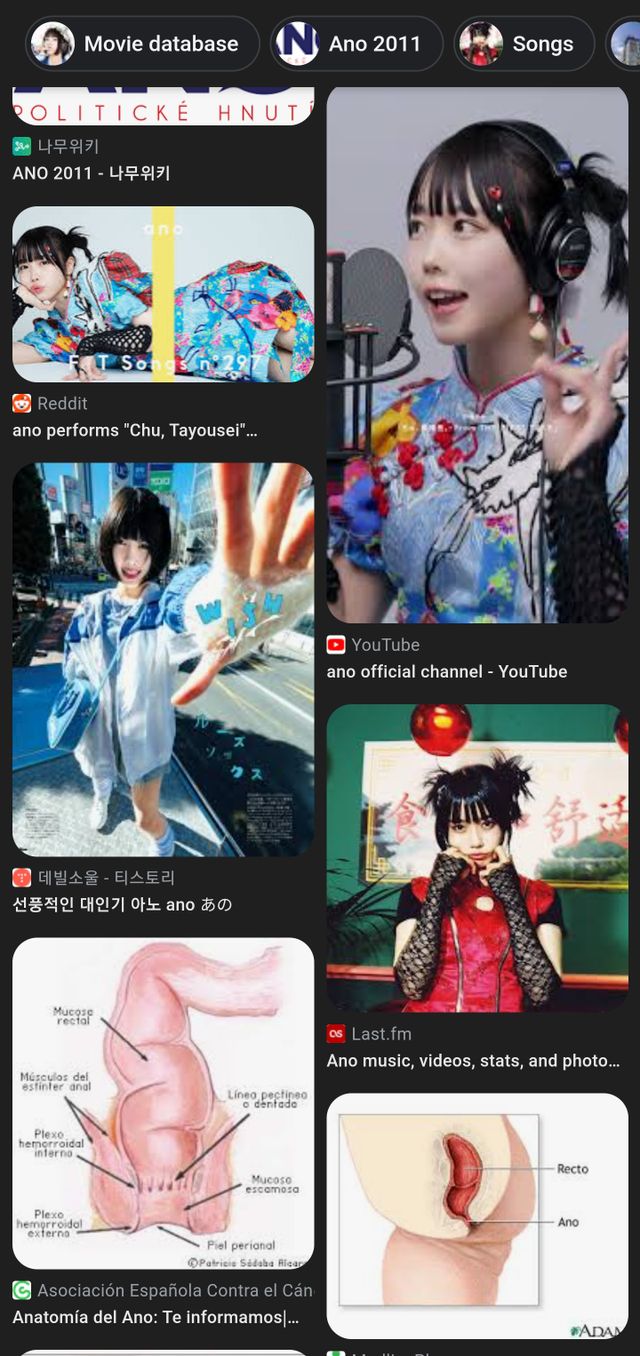This screenshot has width=640, height=1356.
Task: Open the ano official channel YouTube result
Action: (477, 355)
